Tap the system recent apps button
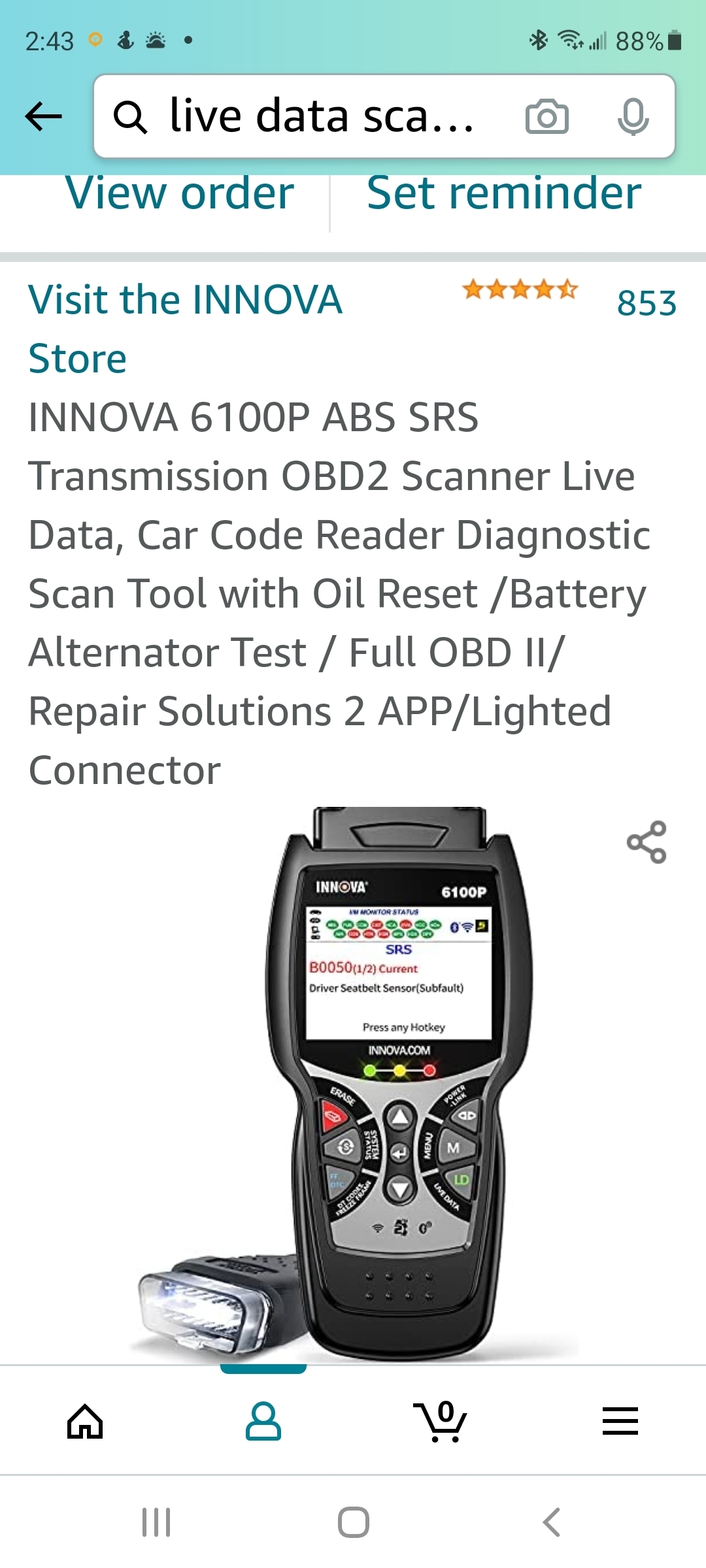This screenshot has height=1568, width=706. (156, 1522)
